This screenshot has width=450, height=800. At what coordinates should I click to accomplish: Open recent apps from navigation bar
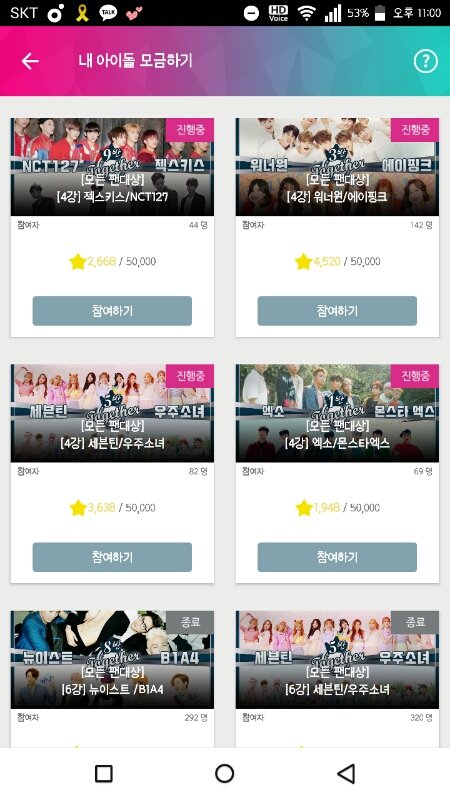(x=104, y=773)
